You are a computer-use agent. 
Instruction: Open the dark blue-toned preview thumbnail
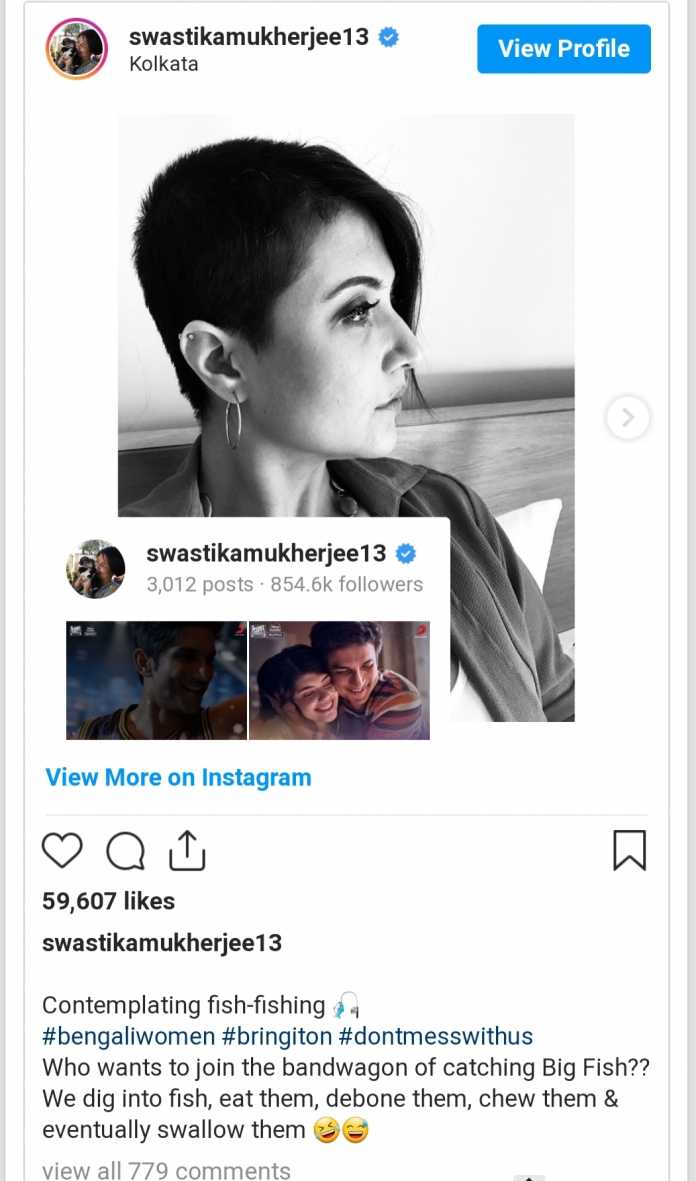click(157, 680)
